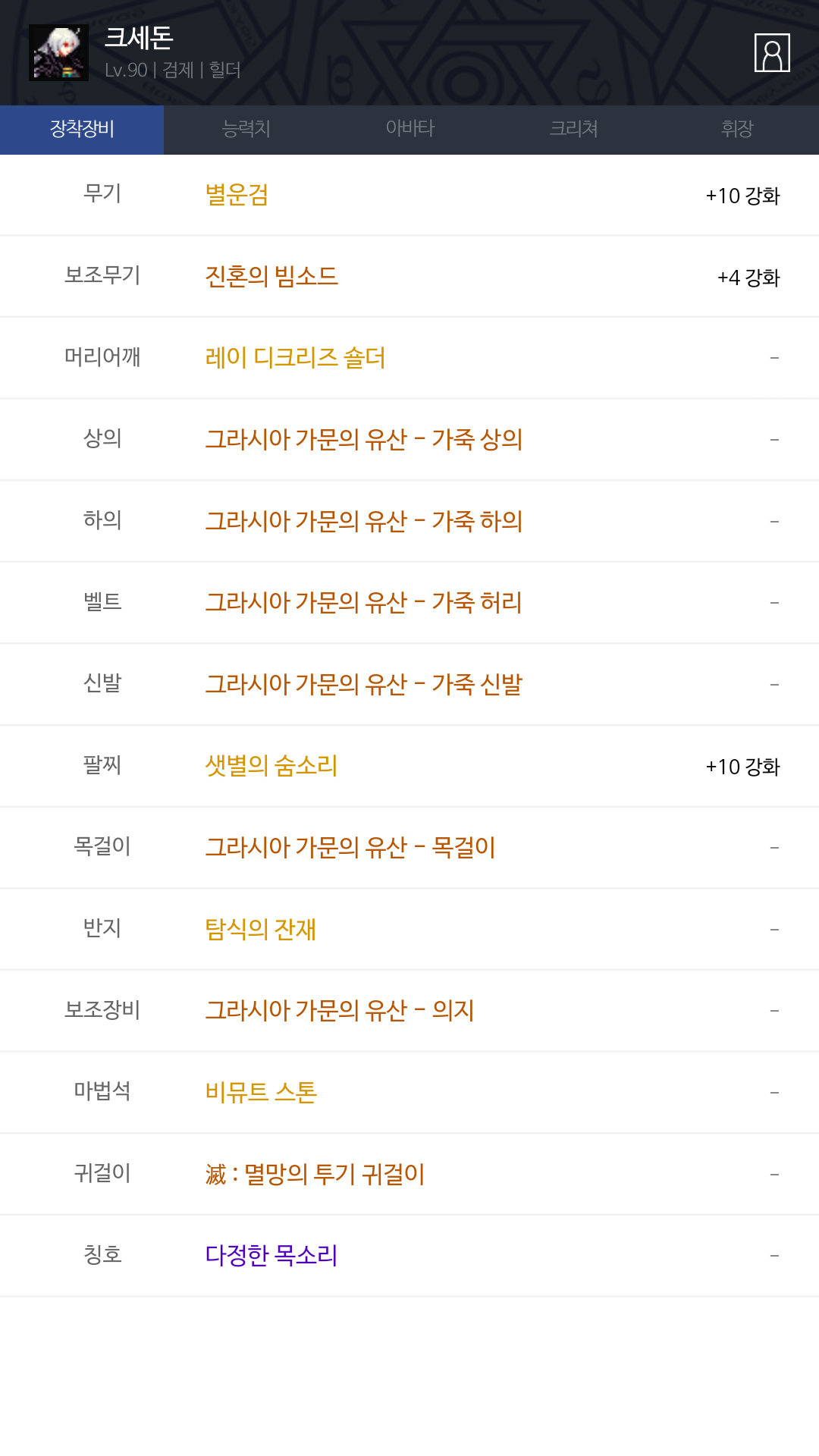
Task: View 레이 디크리즈 숄더 item
Action: (295, 357)
